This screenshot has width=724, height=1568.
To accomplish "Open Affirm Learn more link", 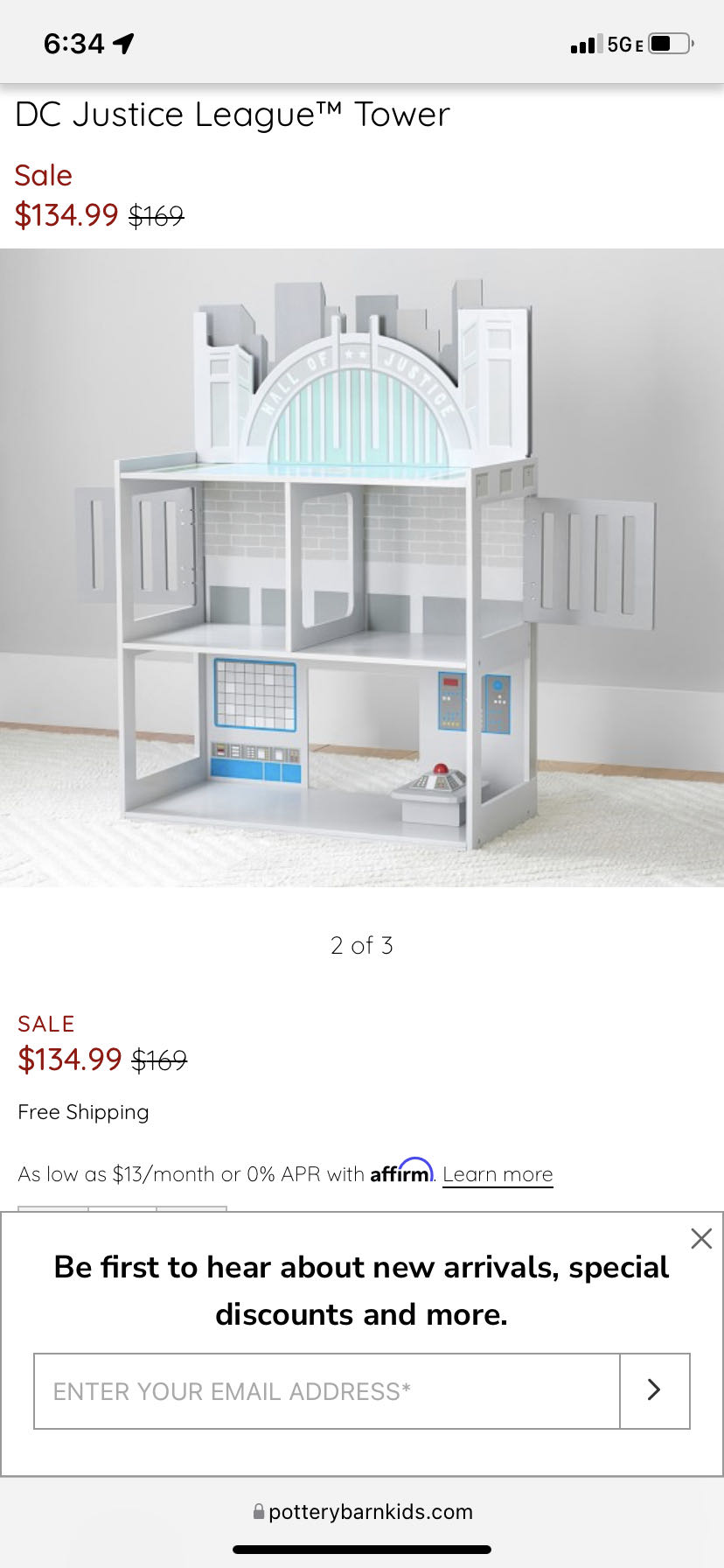I will pyautogui.click(x=498, y=1174).
